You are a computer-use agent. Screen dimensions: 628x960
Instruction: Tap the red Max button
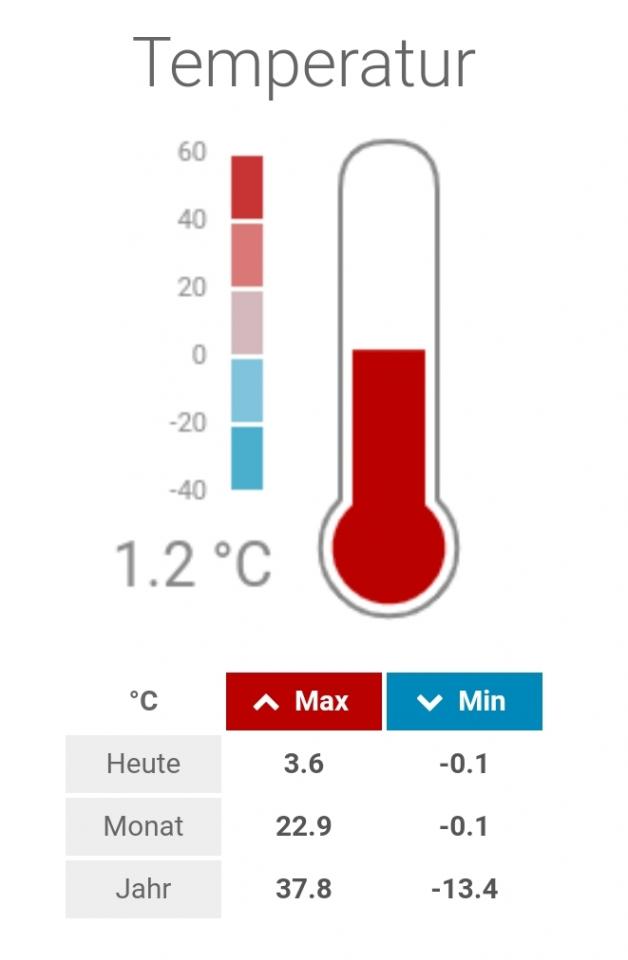tap(304, 701)
